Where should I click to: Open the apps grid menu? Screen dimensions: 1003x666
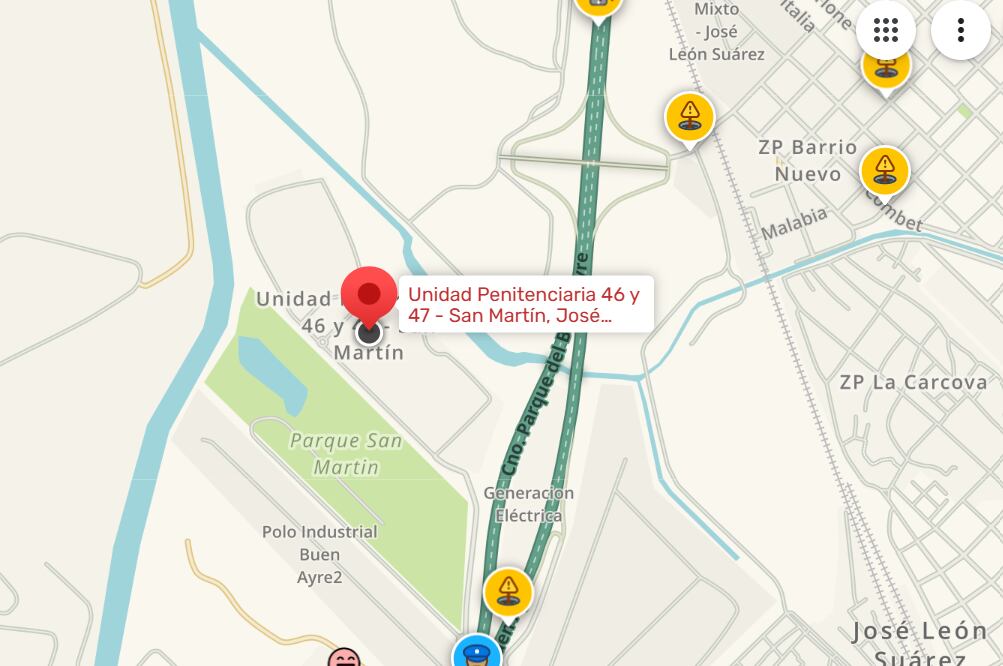pyautogui.click(x=886, y=30)
